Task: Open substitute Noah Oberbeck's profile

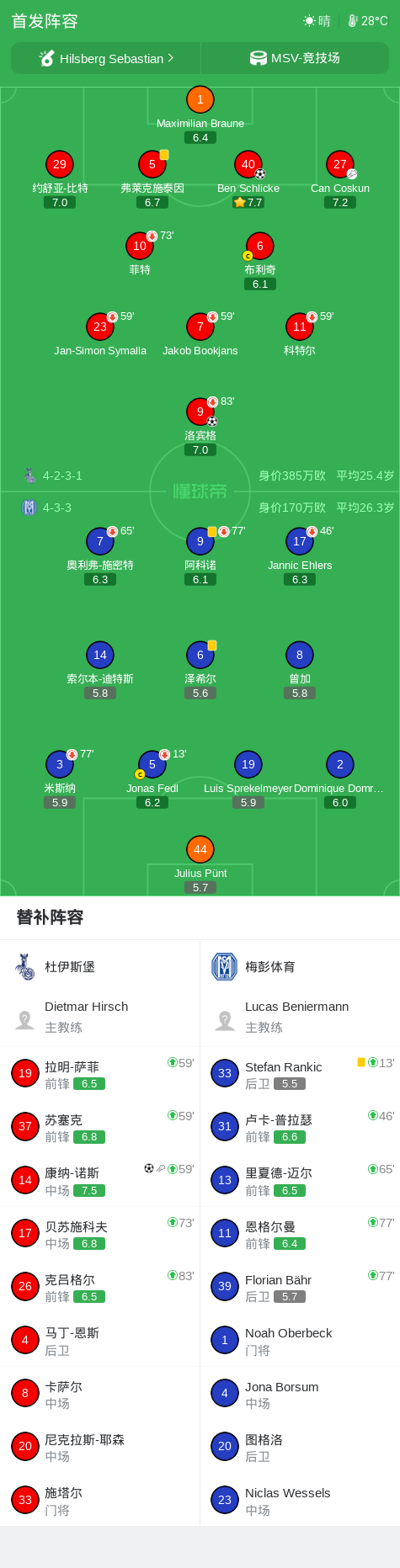Action: pyautogui.click(x=301, y=1339)
